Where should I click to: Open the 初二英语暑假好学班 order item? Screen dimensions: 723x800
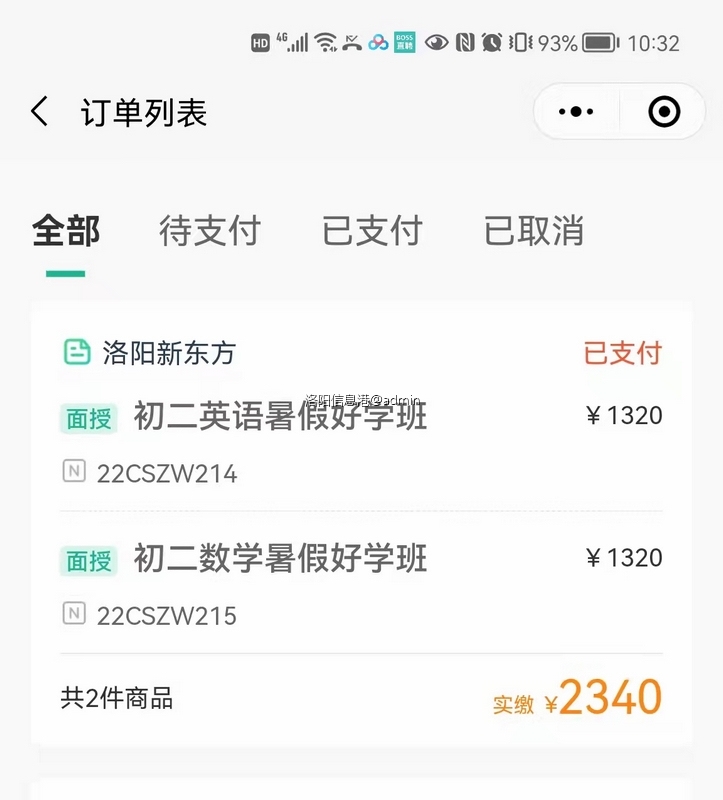[280, 416]
